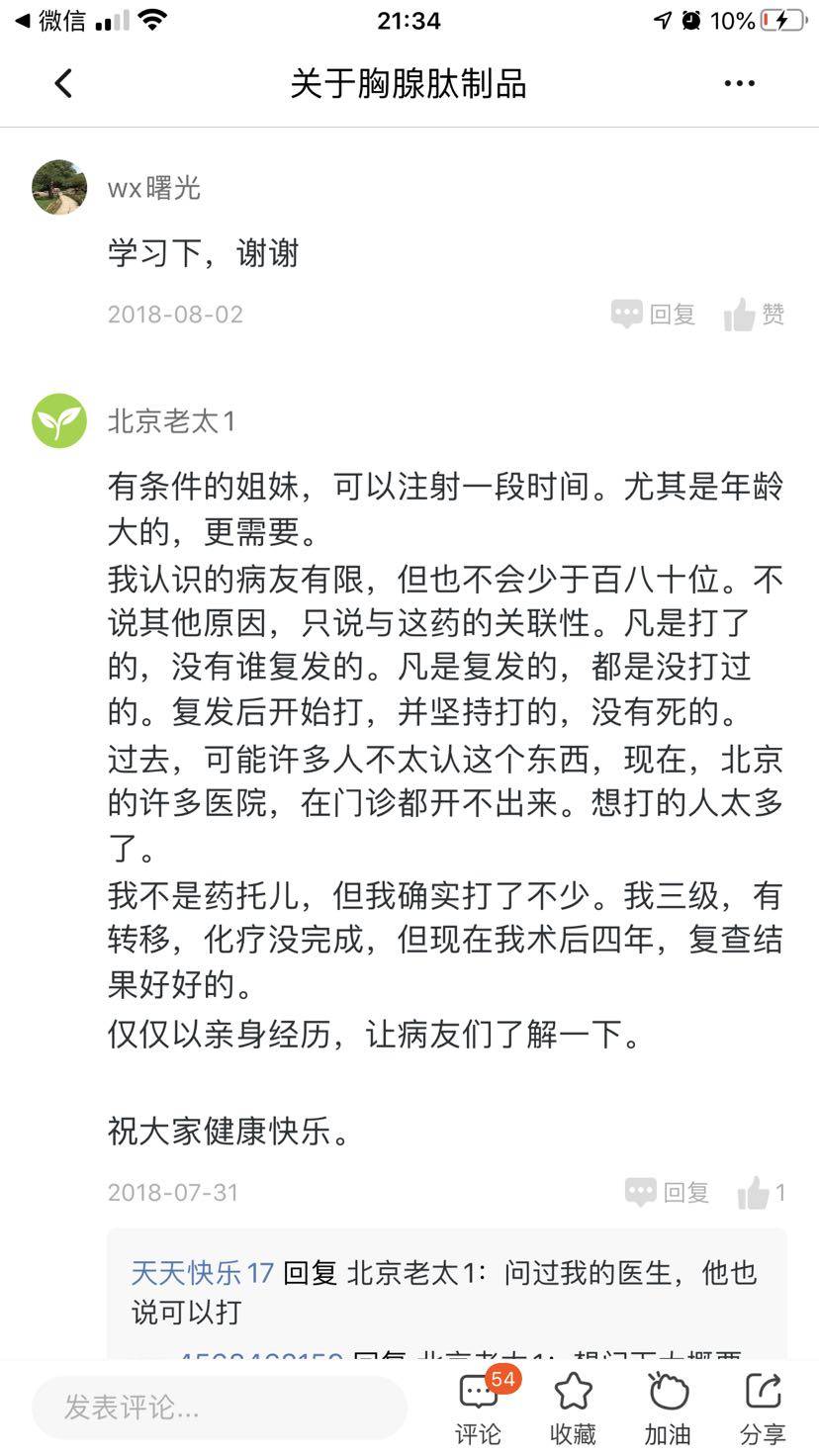Return to 微信 via status bar breadcrumb
The width and height of the screenshot is (819, 1456).
pyautogui.click(x=49, y=21)
